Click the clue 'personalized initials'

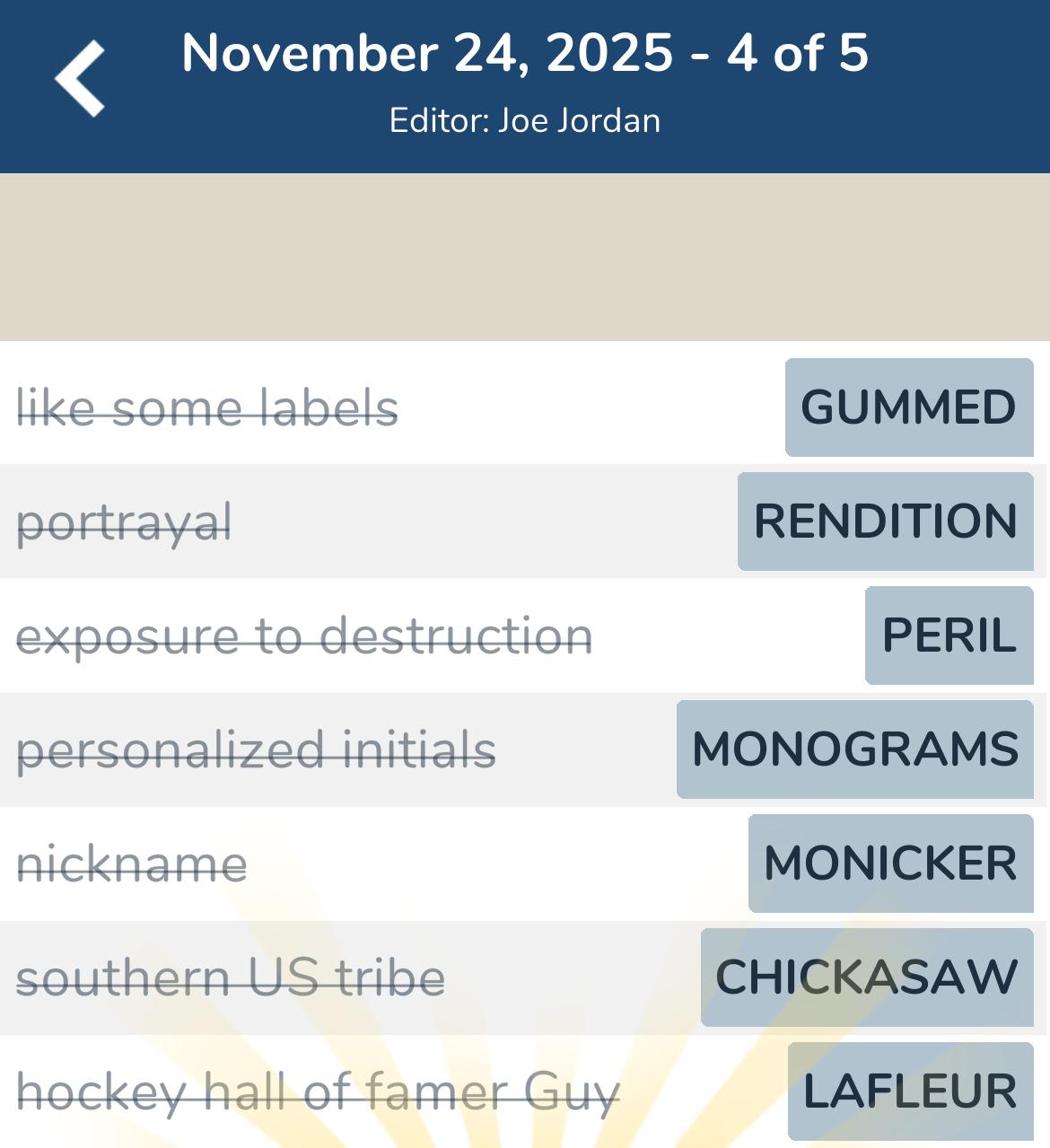(x=256, y=749)
